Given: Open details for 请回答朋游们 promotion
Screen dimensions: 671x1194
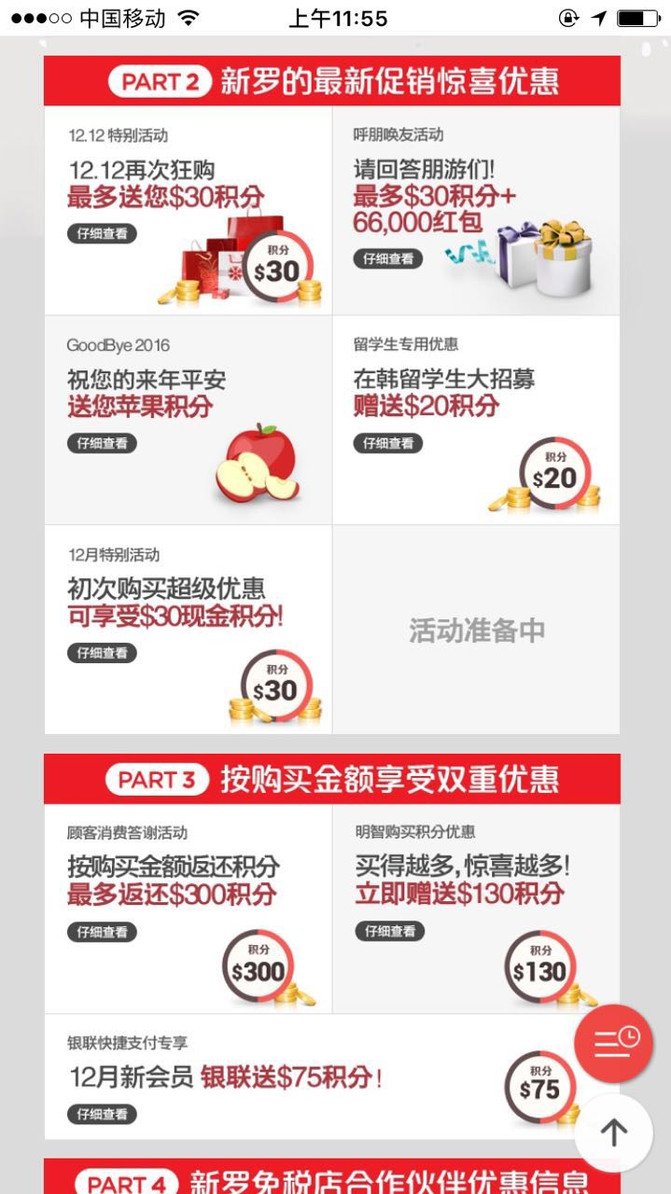Looking at the screenshot, I should 388,259.
